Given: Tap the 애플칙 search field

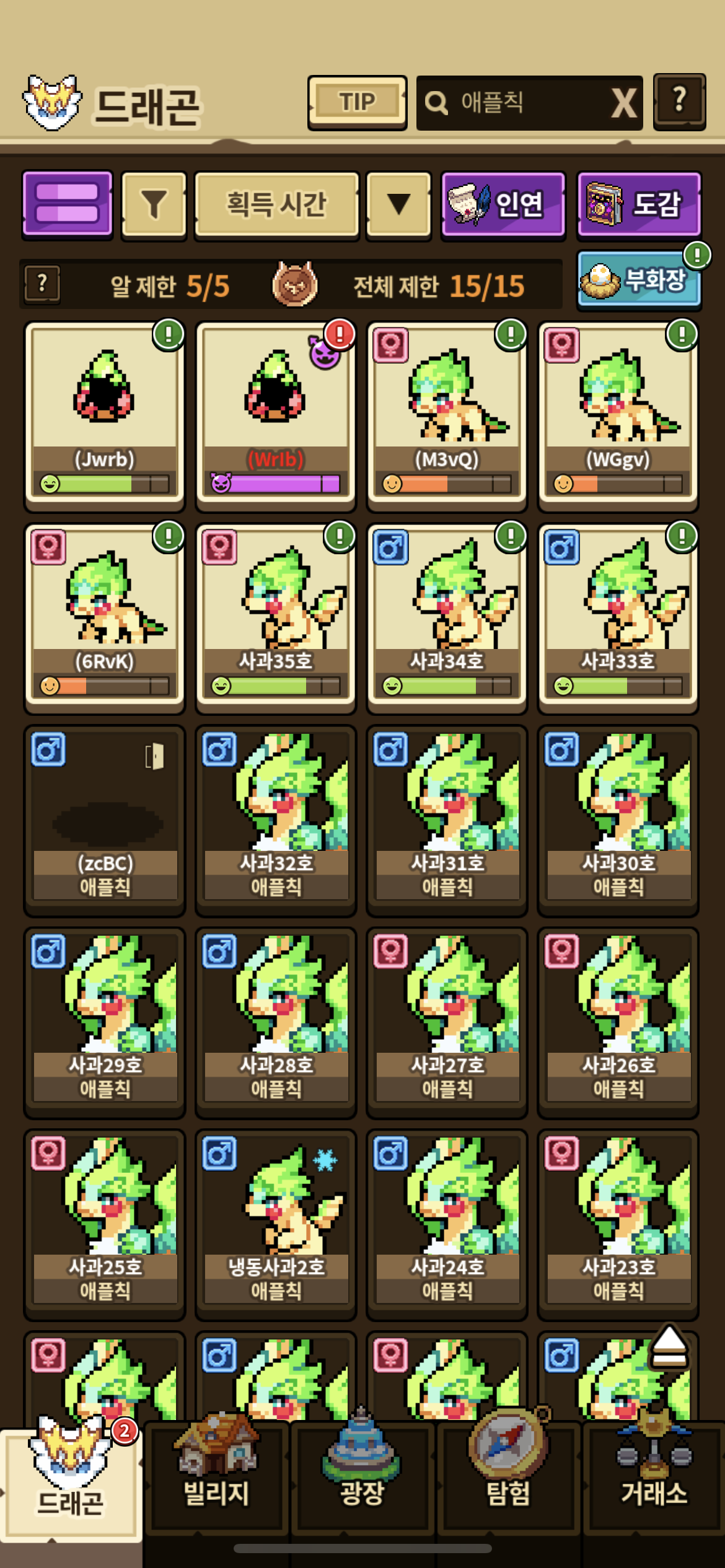Looking at the screenshot, I should pos(514,103).
